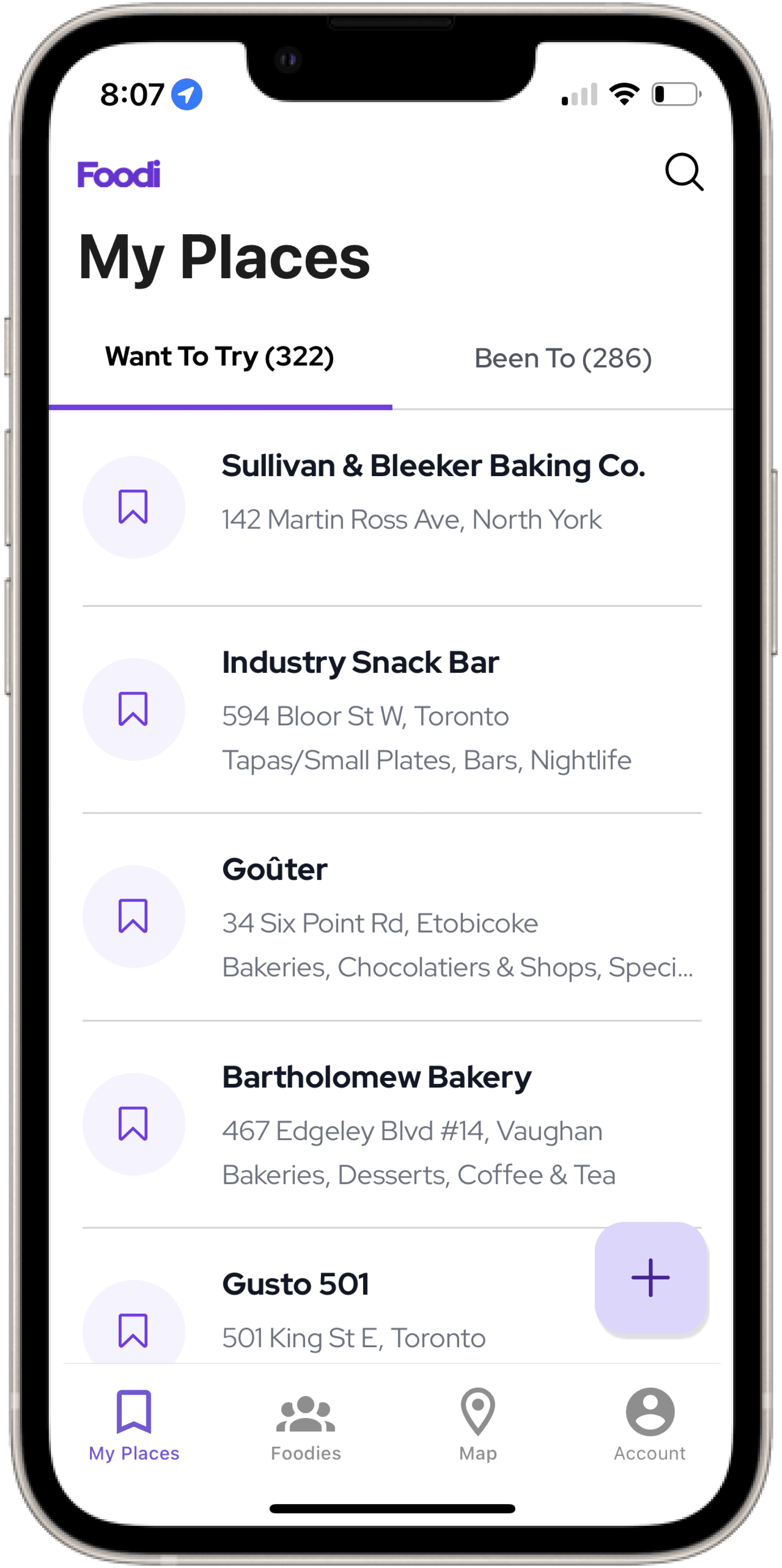Screen dimensions: 782x1568
Task: Select the Want To Try (322) tab
Action: [219, 357]
